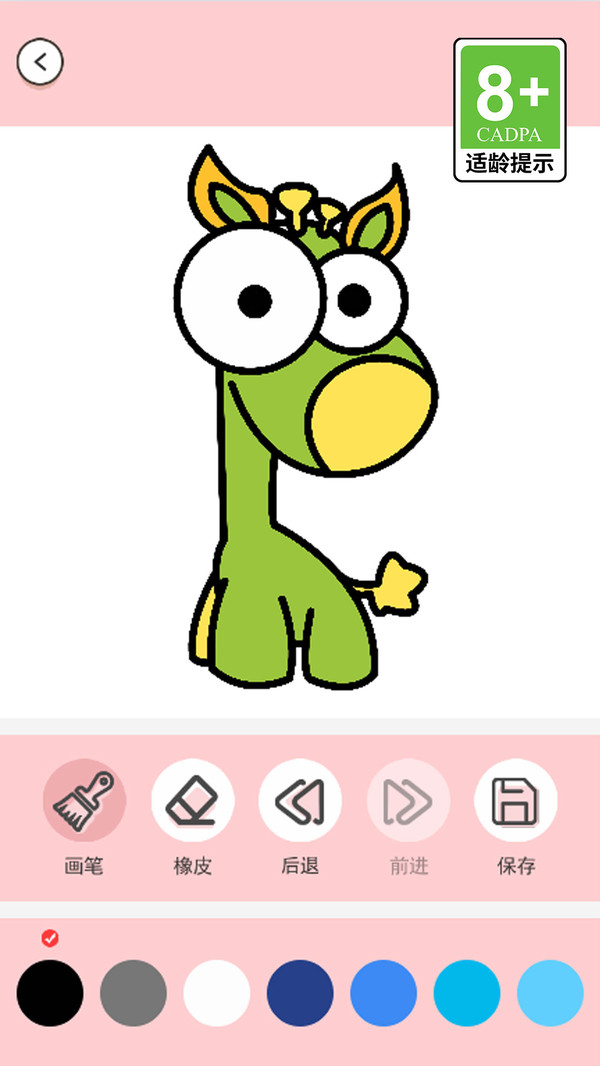Choose the gray color swatch
This screenshot has height=1066, width=600.
click(x=133, y=993)
